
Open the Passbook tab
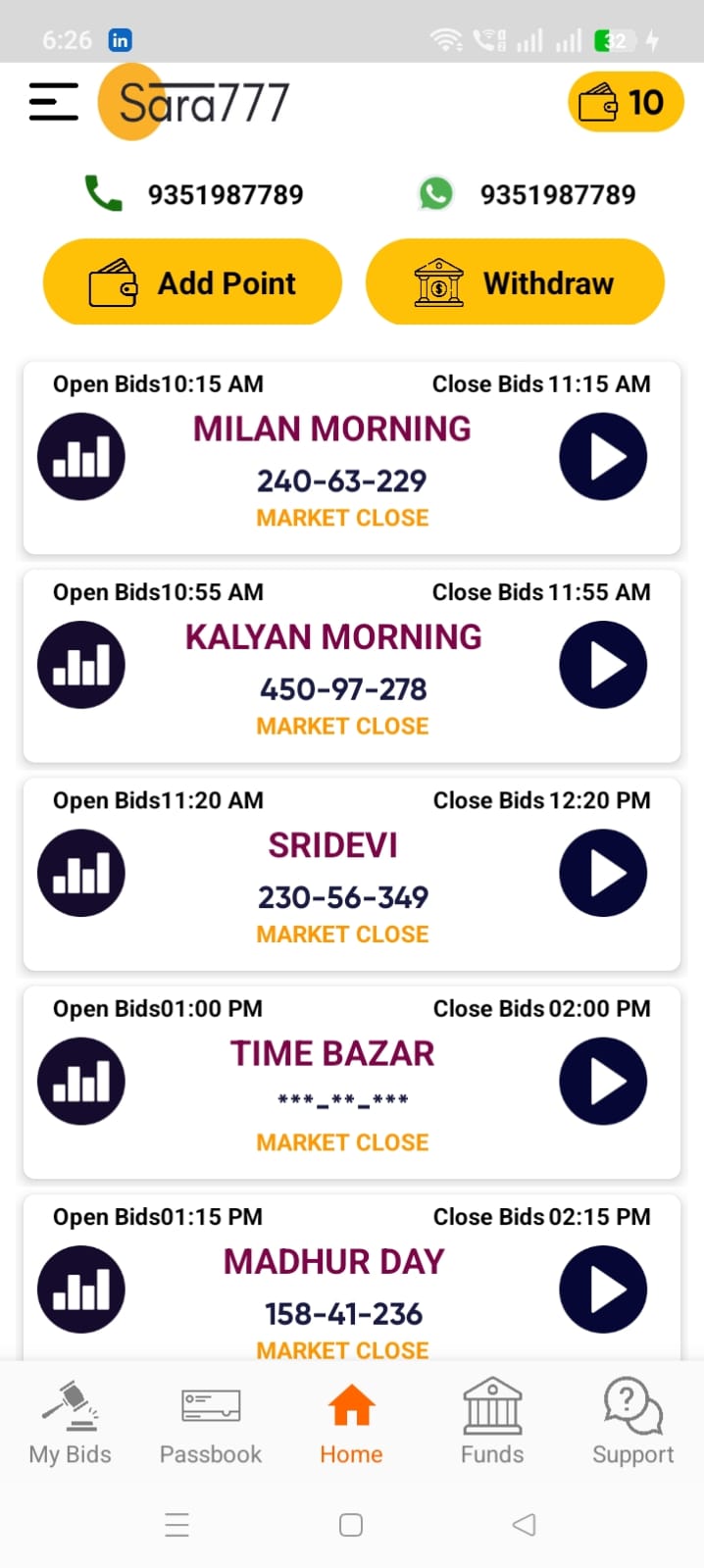point(211,1422)
